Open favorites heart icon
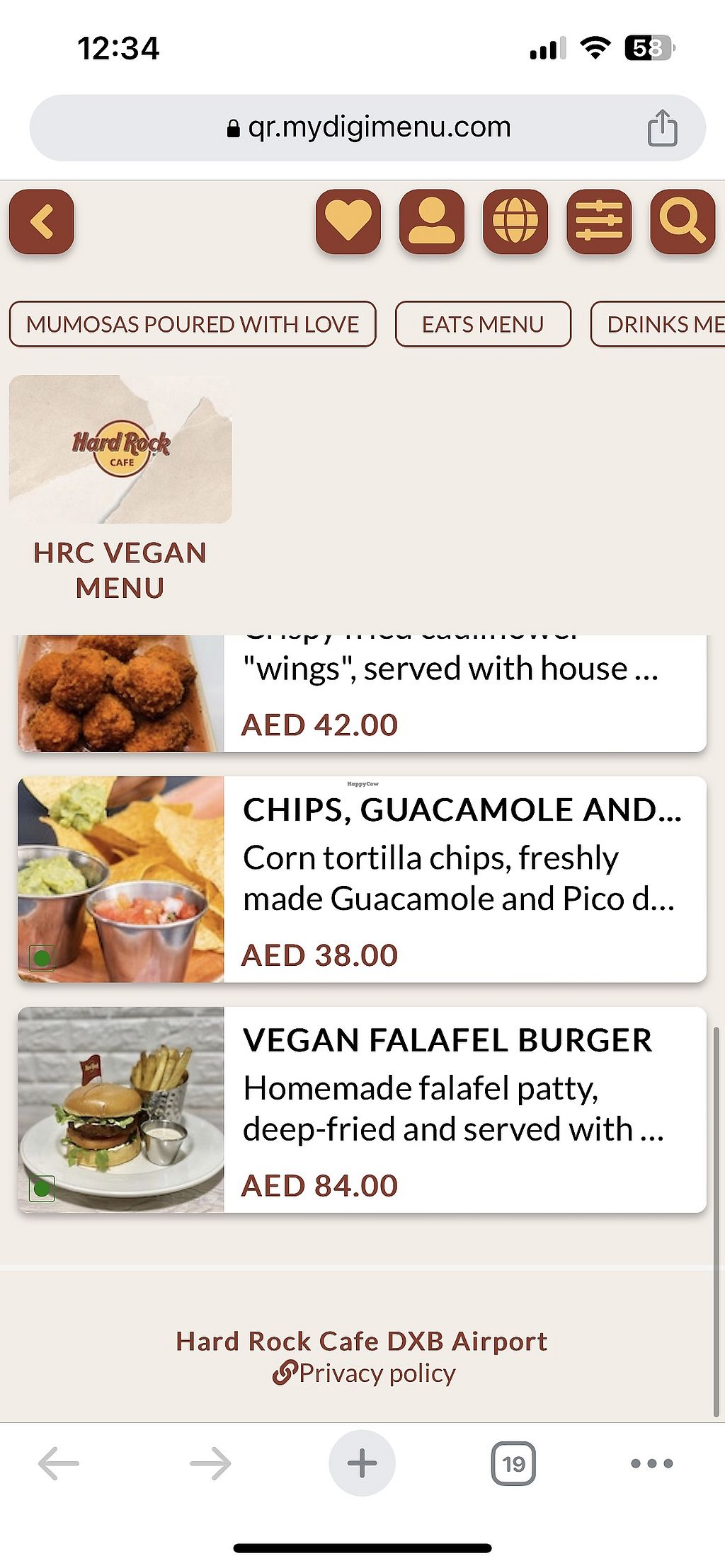Screen dimensions: 725x1568 (348, 221)
